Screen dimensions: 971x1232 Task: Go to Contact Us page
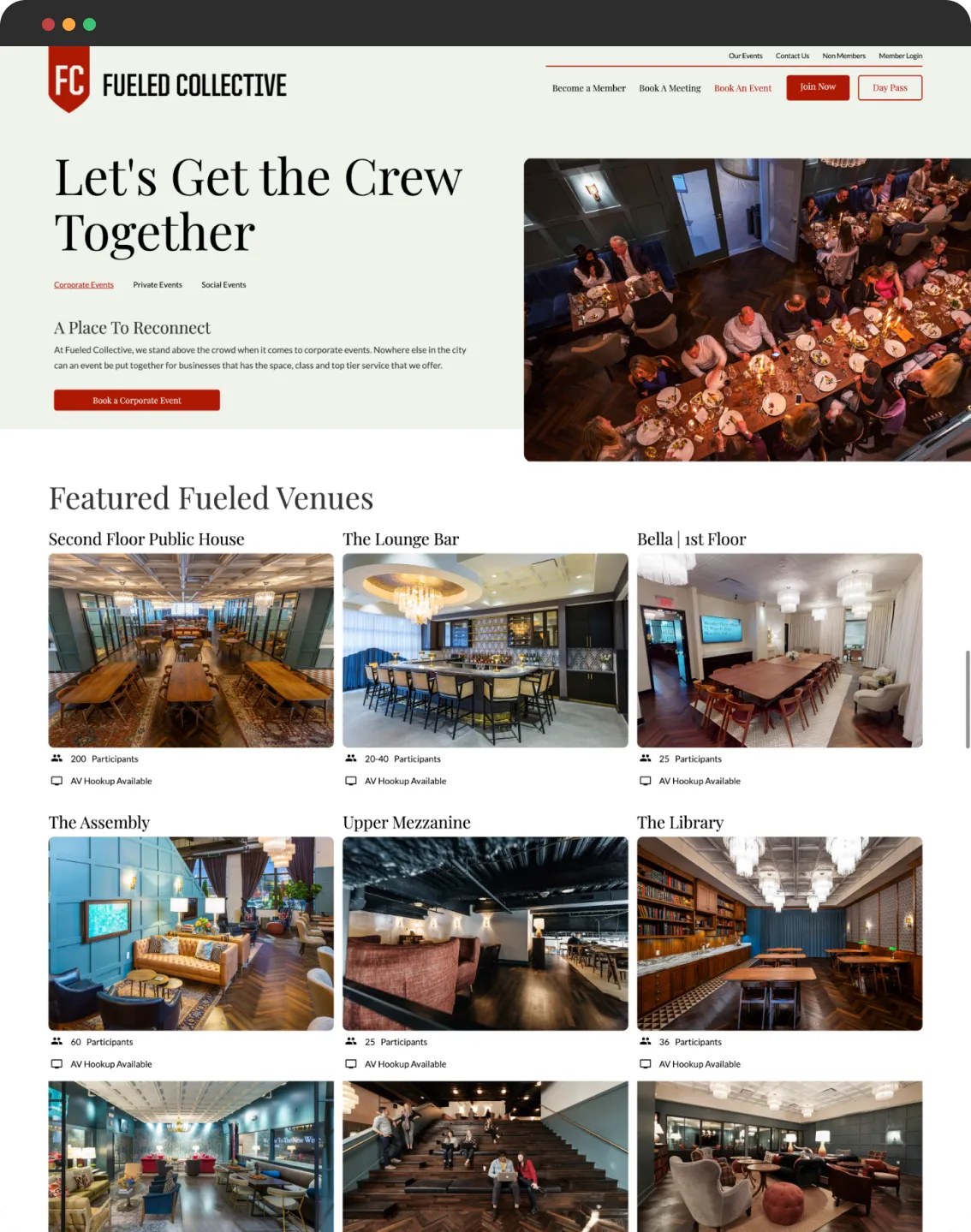(x=792, y=57)
